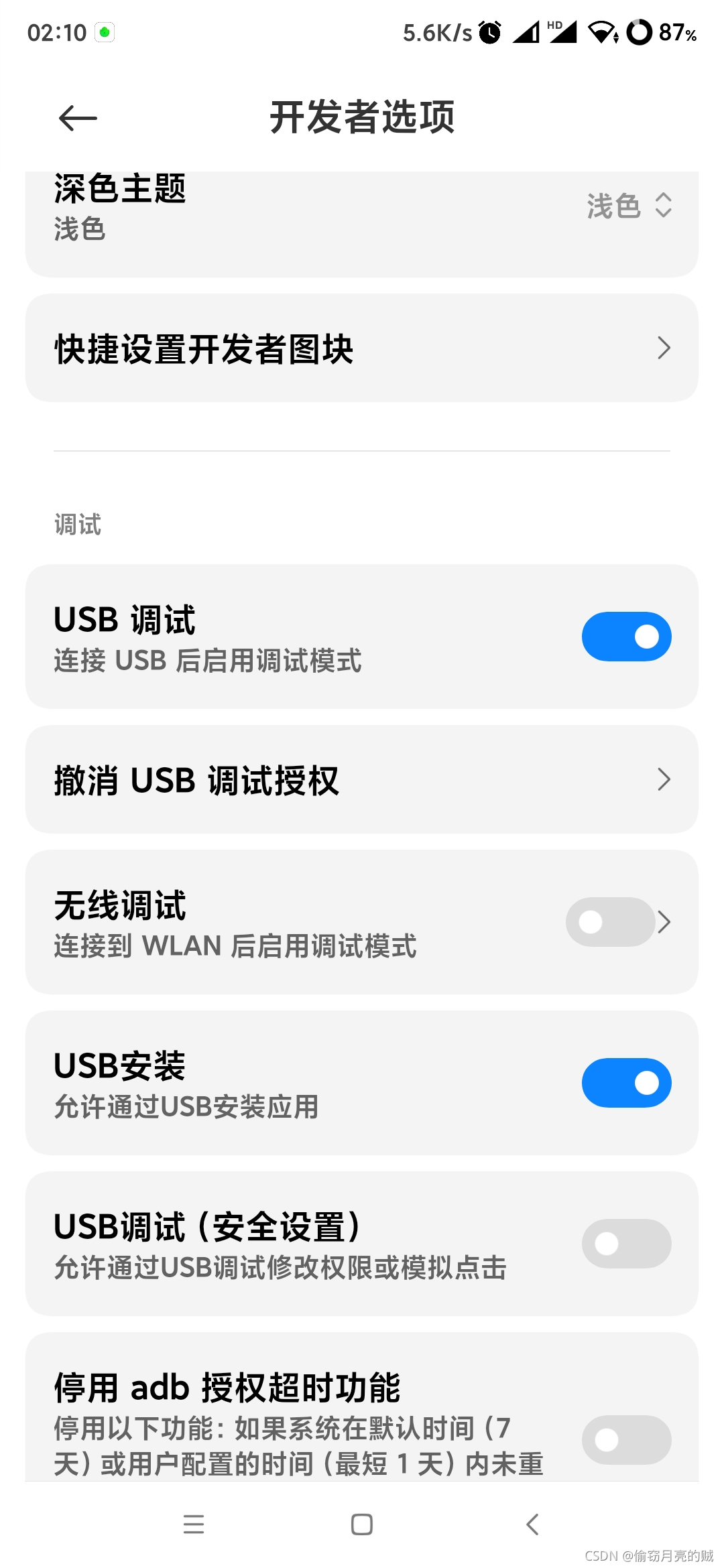Open the 深色主题 dropdown showing 浅色

click(x=629, y=206)
